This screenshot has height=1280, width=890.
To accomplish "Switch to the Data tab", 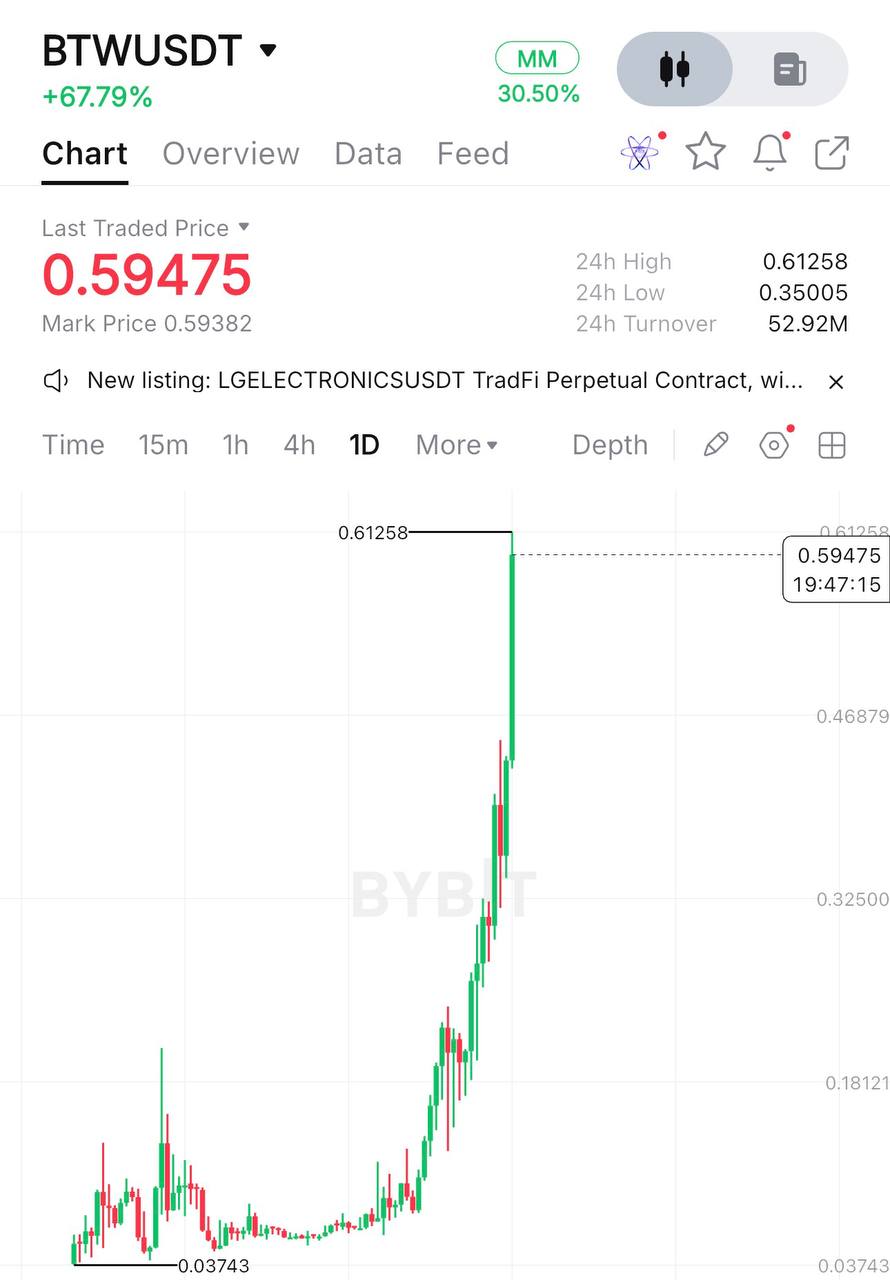I will (x=368, y=154).
